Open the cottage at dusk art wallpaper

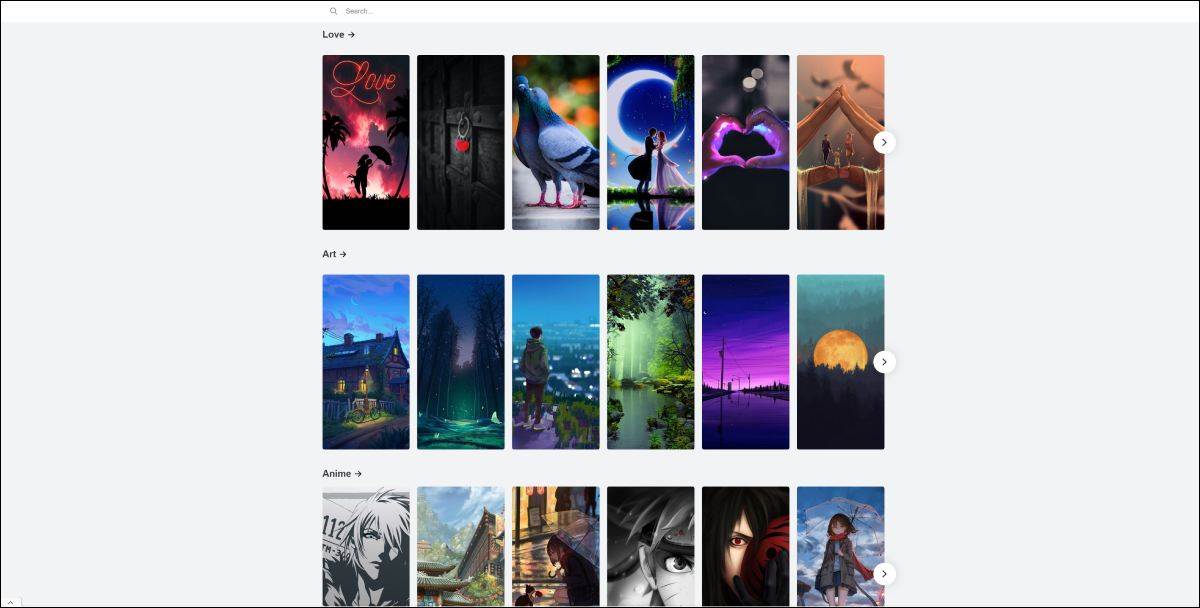pyautogui.click(x=366, y=362)
